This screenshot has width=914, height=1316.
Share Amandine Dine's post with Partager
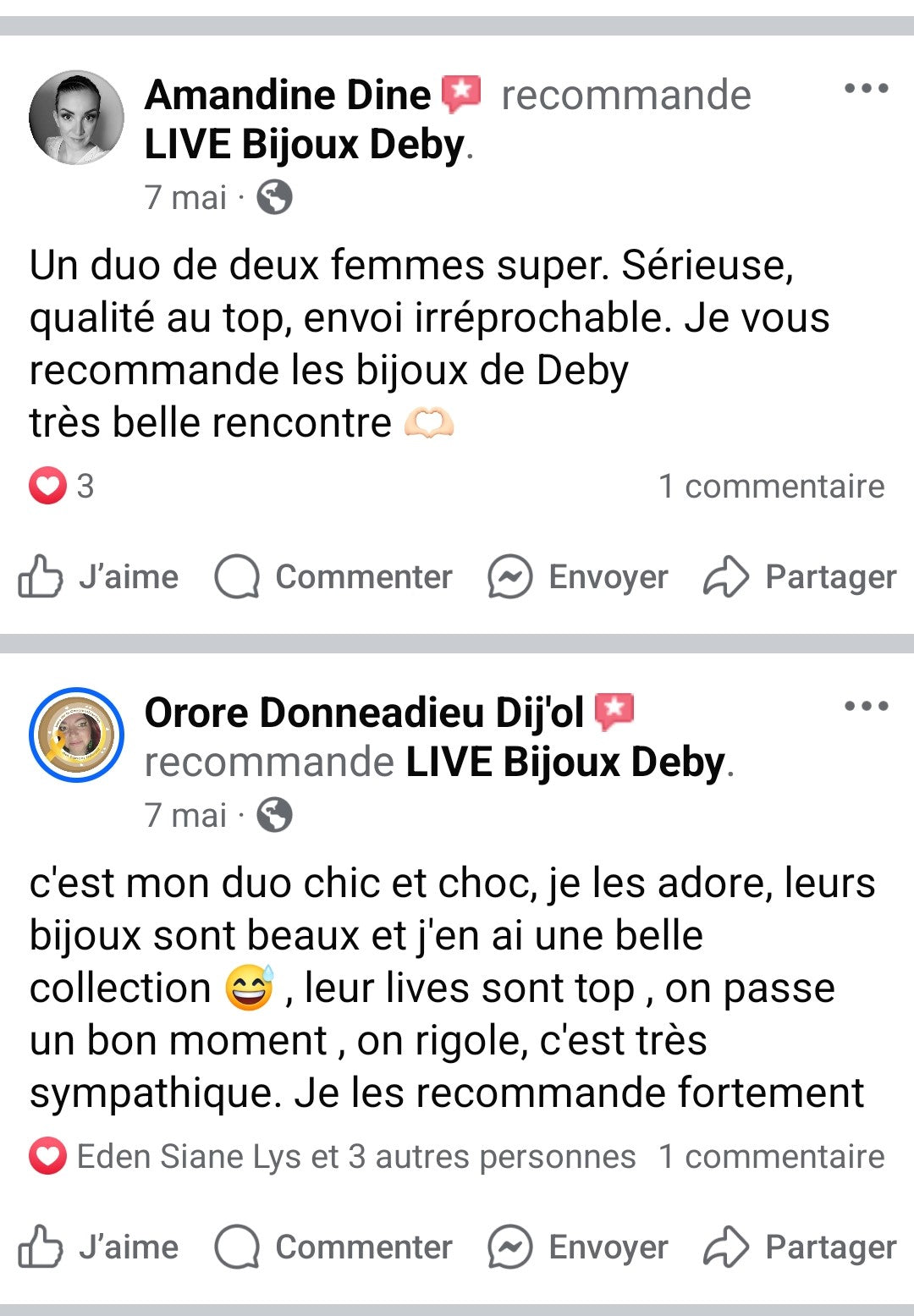click(800, 577)
